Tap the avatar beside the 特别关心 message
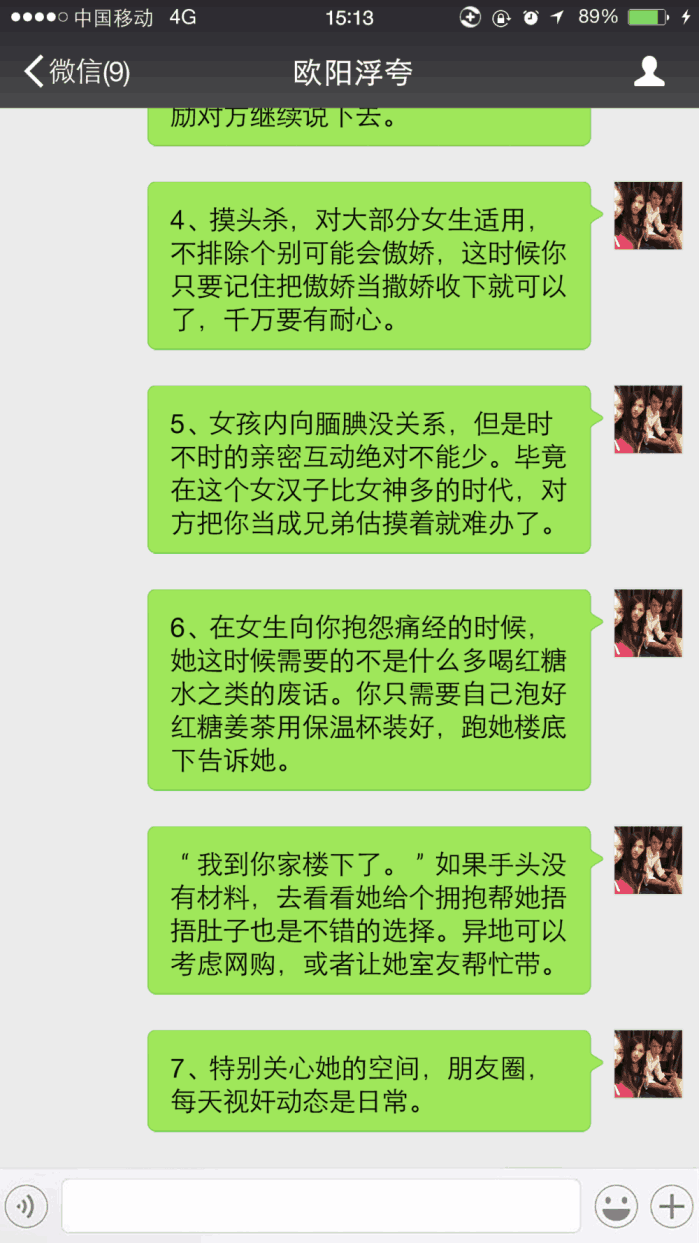This screenshot has height=1243, width=699. [647, 1064]
